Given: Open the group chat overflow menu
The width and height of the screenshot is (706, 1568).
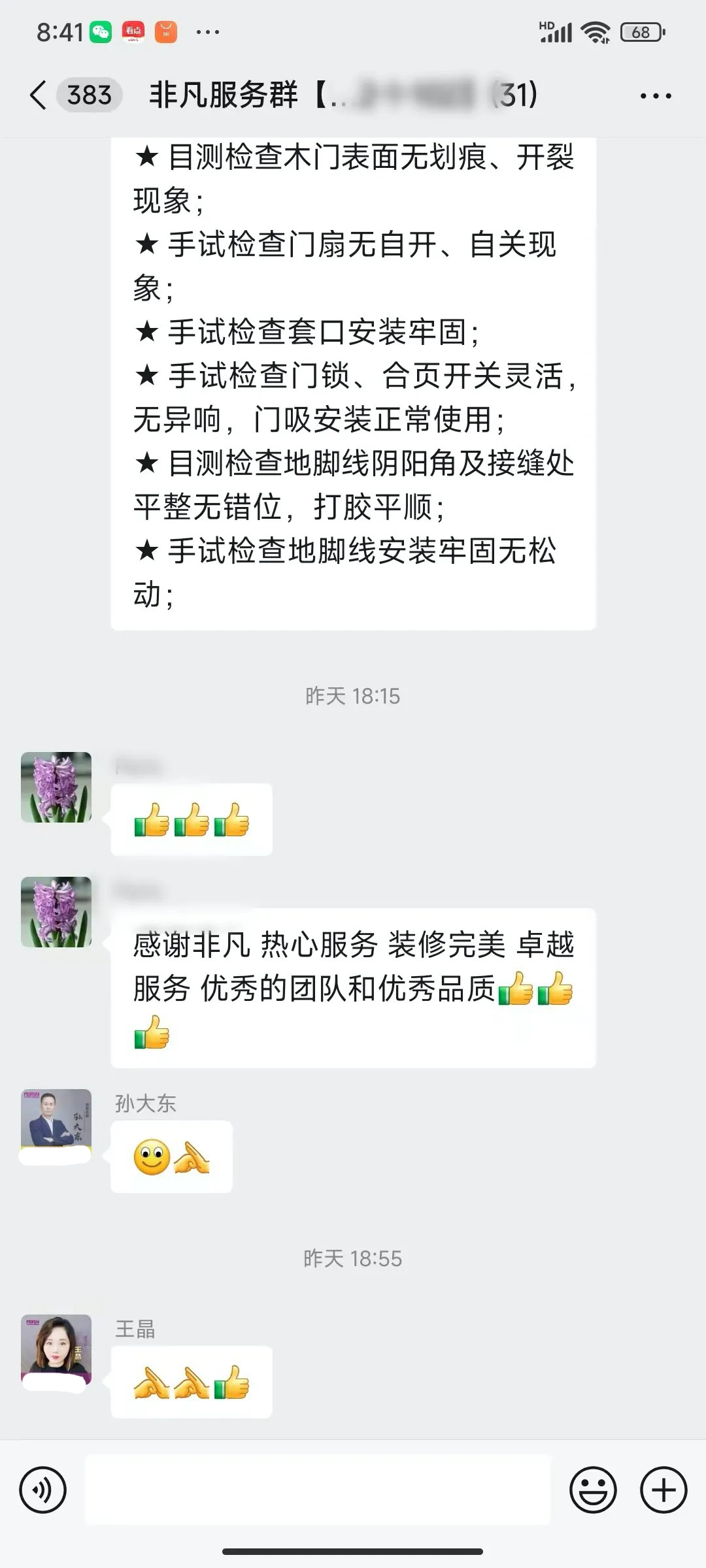Looking at the screenshot, I should pyautogui.click(x=655, y=96).
